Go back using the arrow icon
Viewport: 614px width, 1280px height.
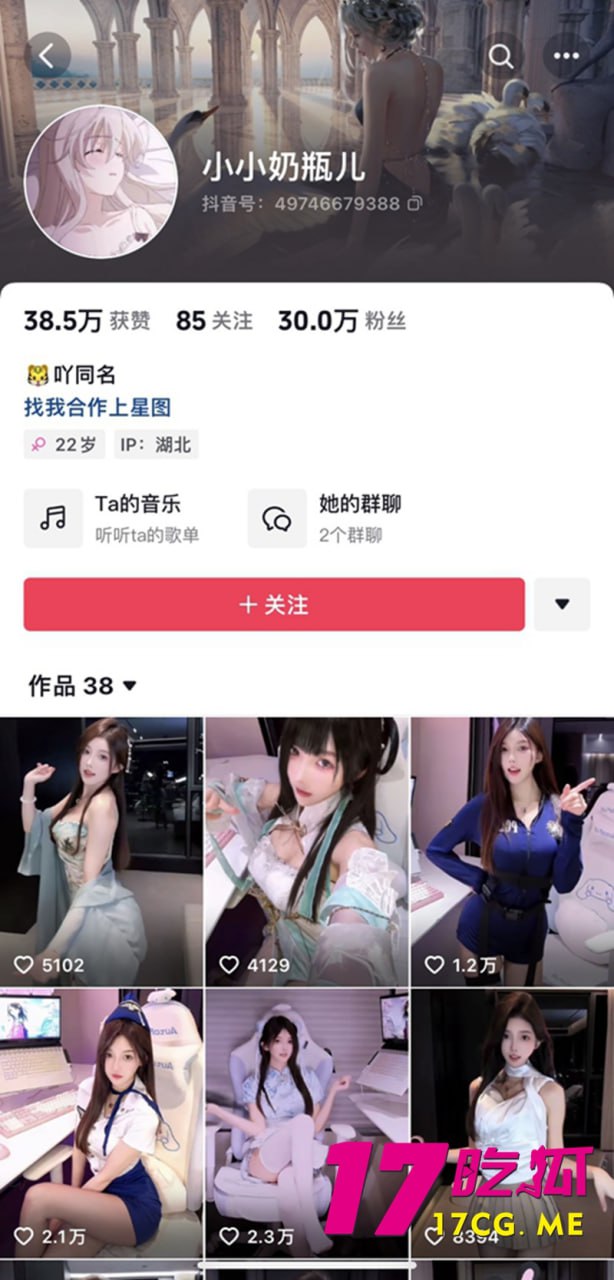[x=47, y=56]
